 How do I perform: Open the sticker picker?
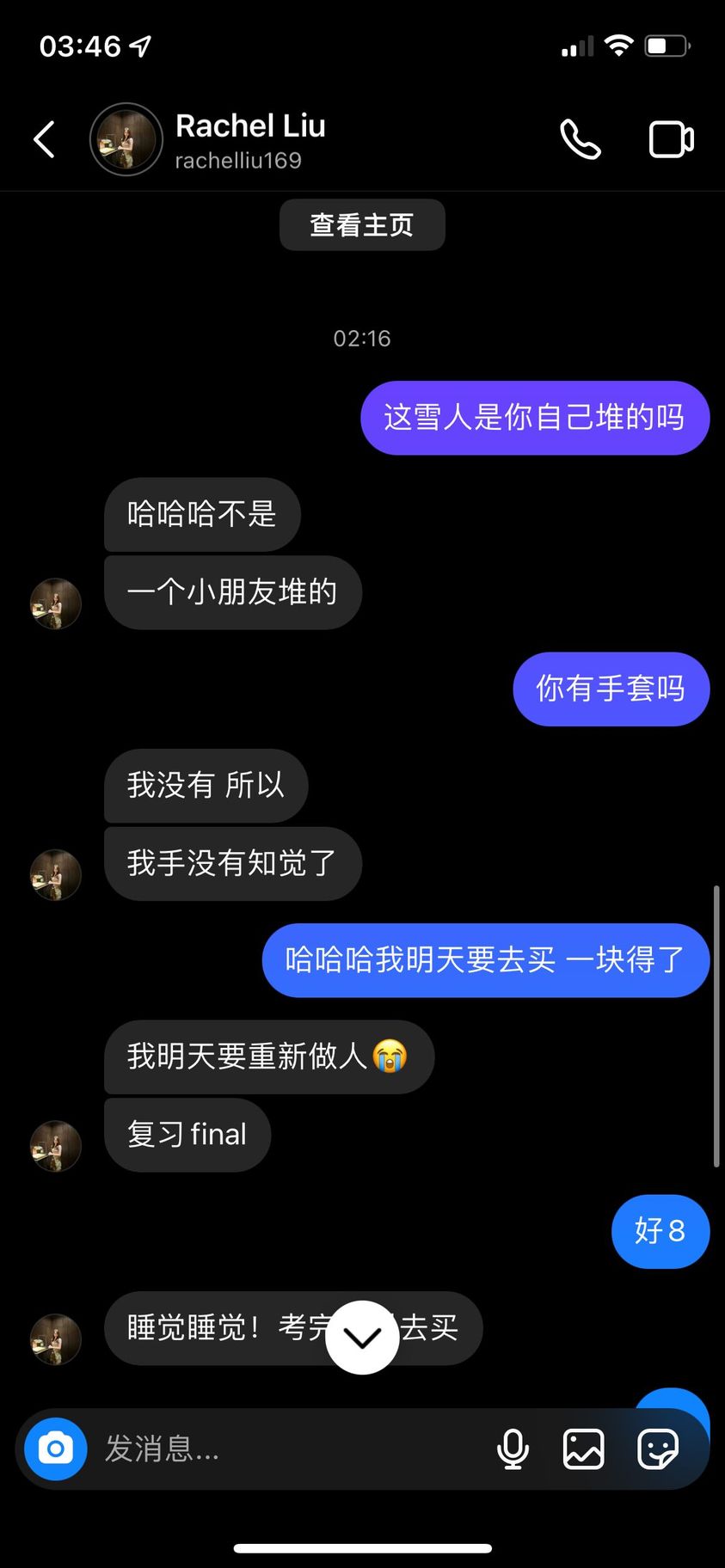pyautogui.click(x=658, y=1449)
